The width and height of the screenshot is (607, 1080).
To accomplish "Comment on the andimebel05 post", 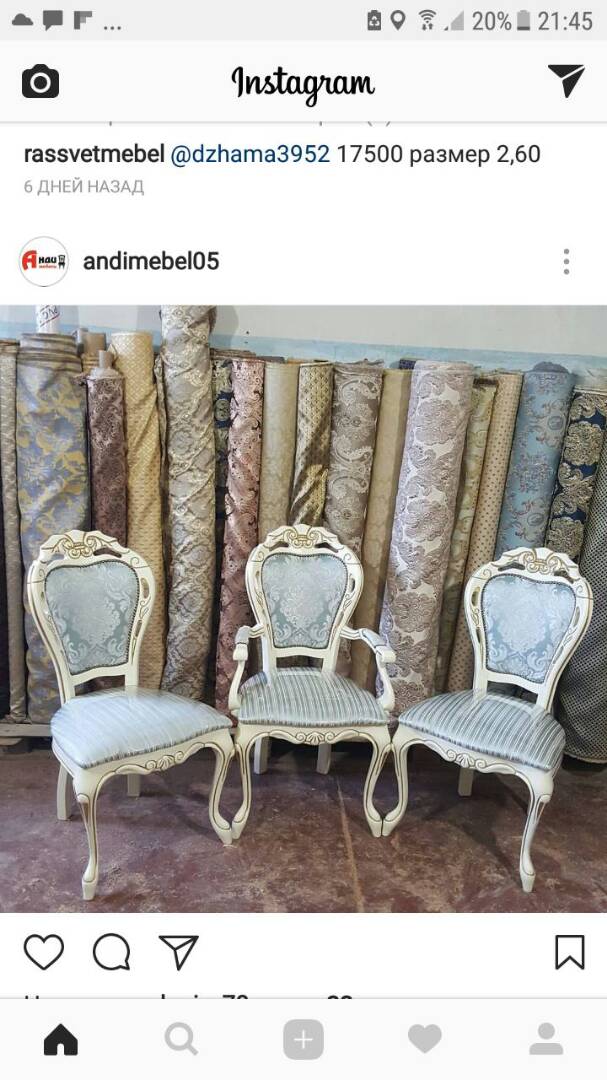I will [112, 953].
